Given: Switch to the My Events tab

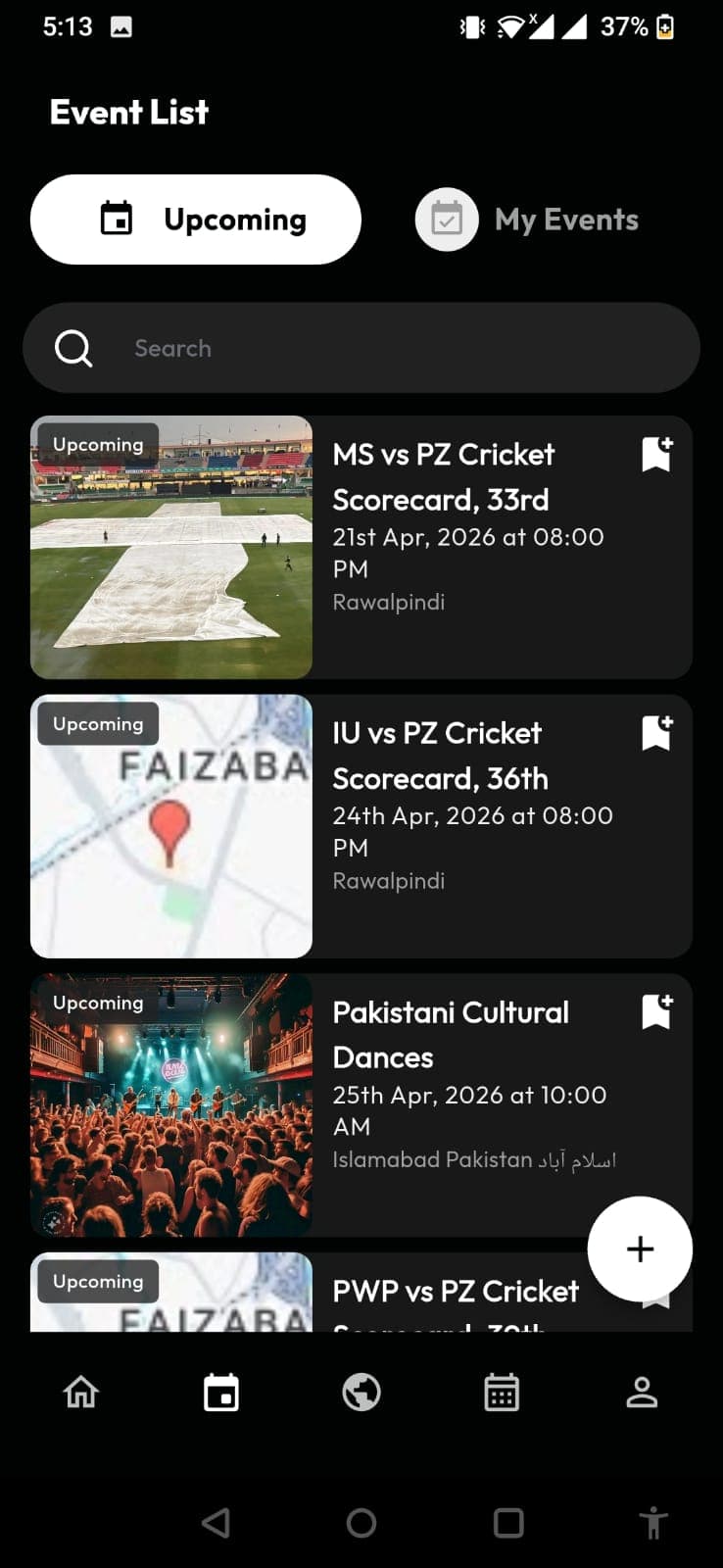Looking at the screenshot, I should pos(529,220).
